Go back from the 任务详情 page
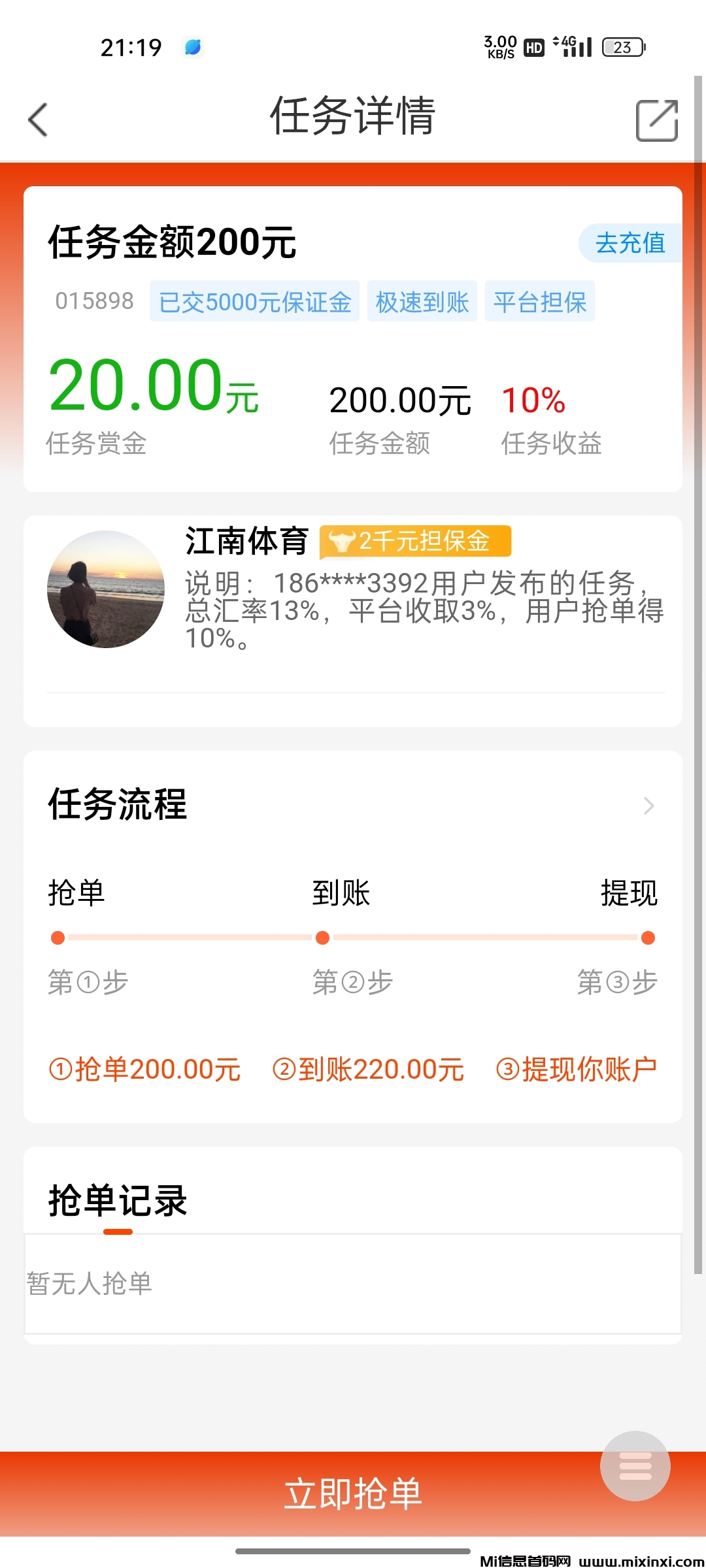Image resolution: width=706 pixels, height=1568 pixels. point(39,120)
